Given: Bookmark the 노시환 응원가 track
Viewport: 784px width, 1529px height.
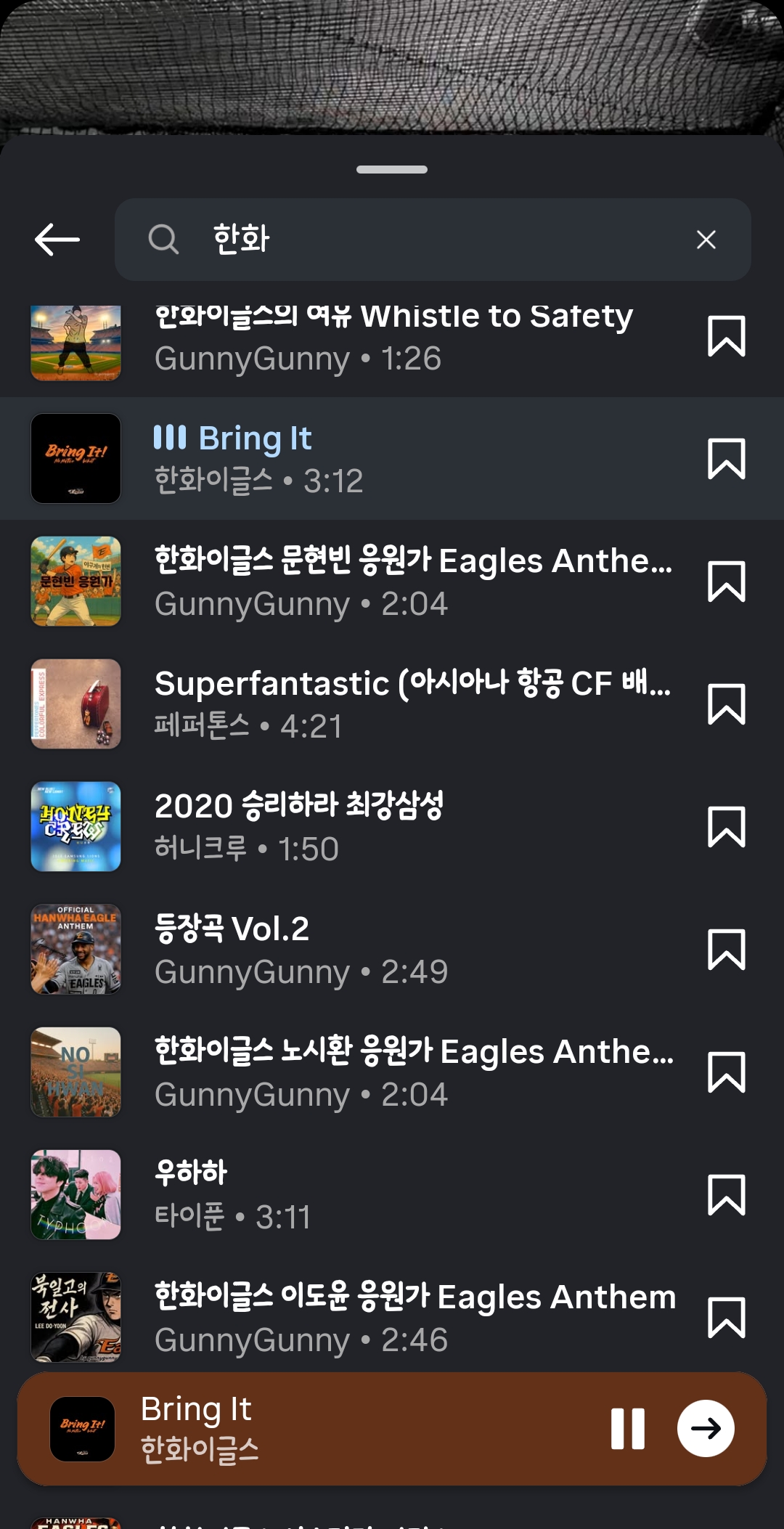Looking at the screenshot, I should coord(726,1072).
